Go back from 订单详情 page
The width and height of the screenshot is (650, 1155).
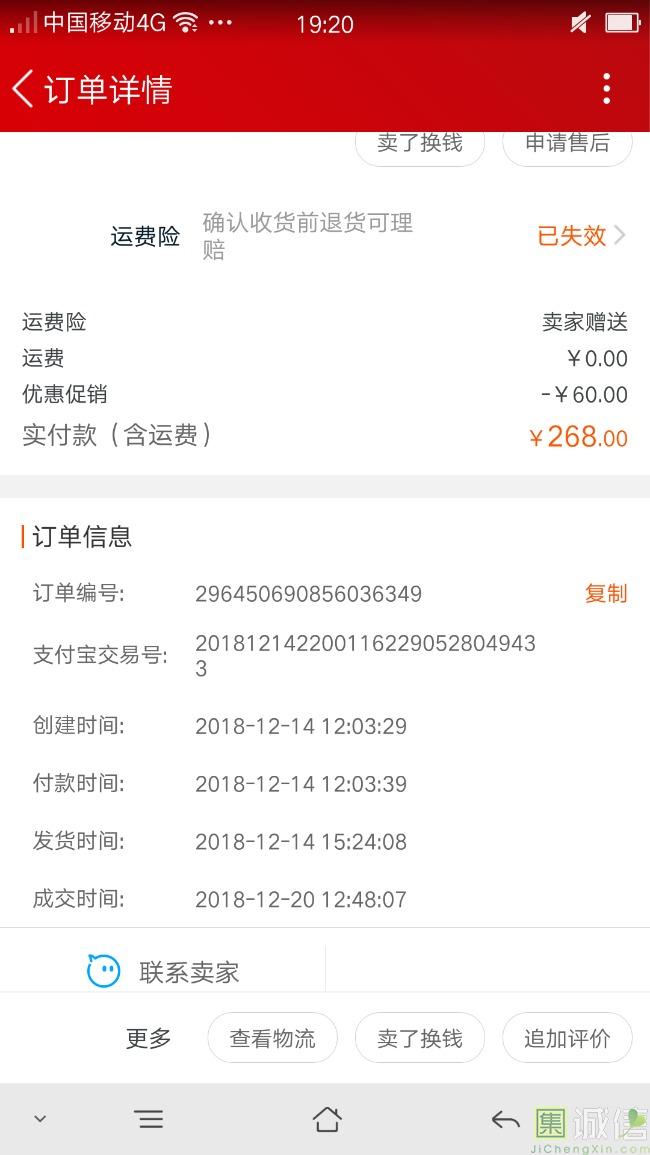pos(24,89)
